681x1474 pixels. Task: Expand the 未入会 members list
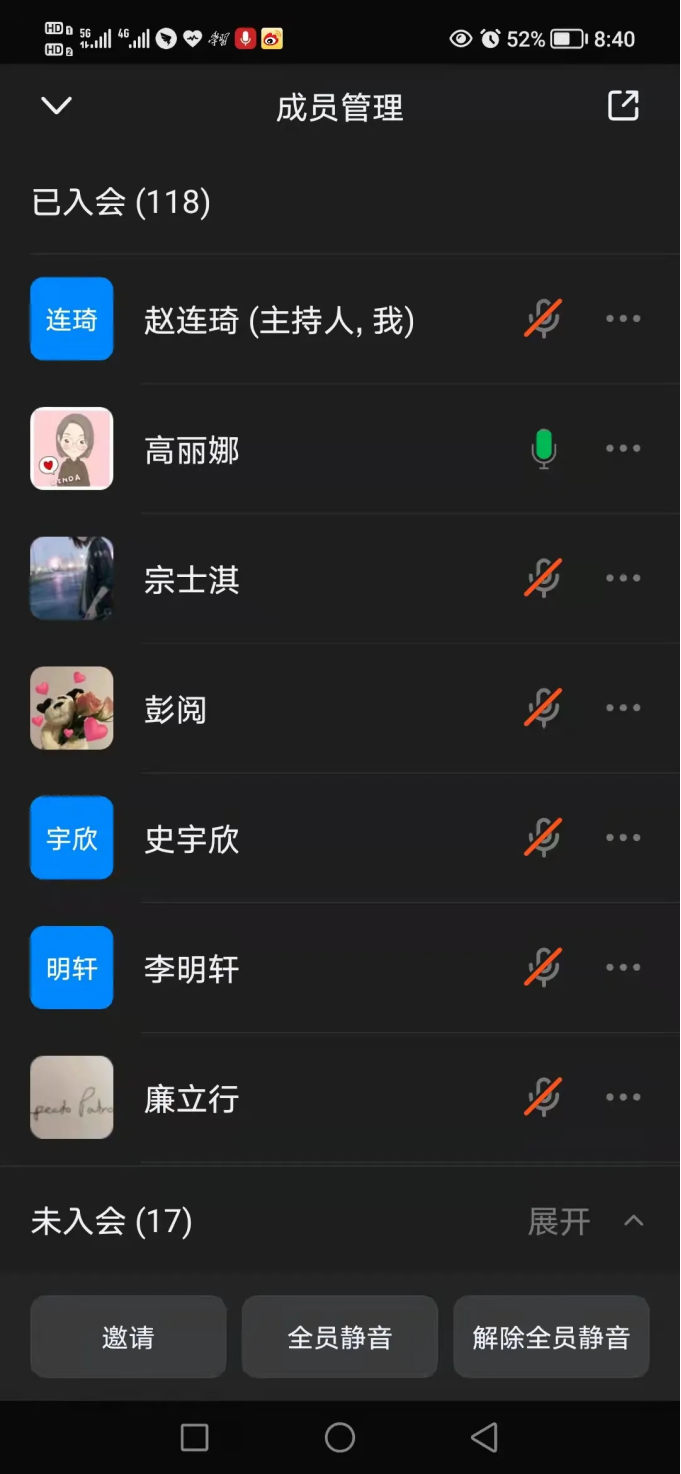click(585, 1221)
